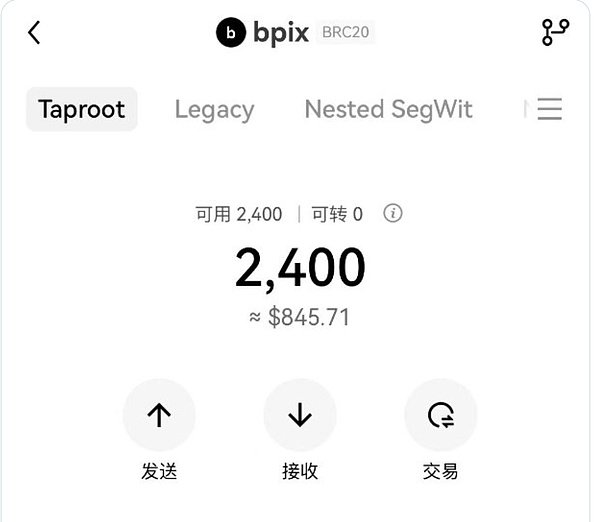600x522 pixels.
Task: Open the 交易 trade button
Action: pos(441,416)
